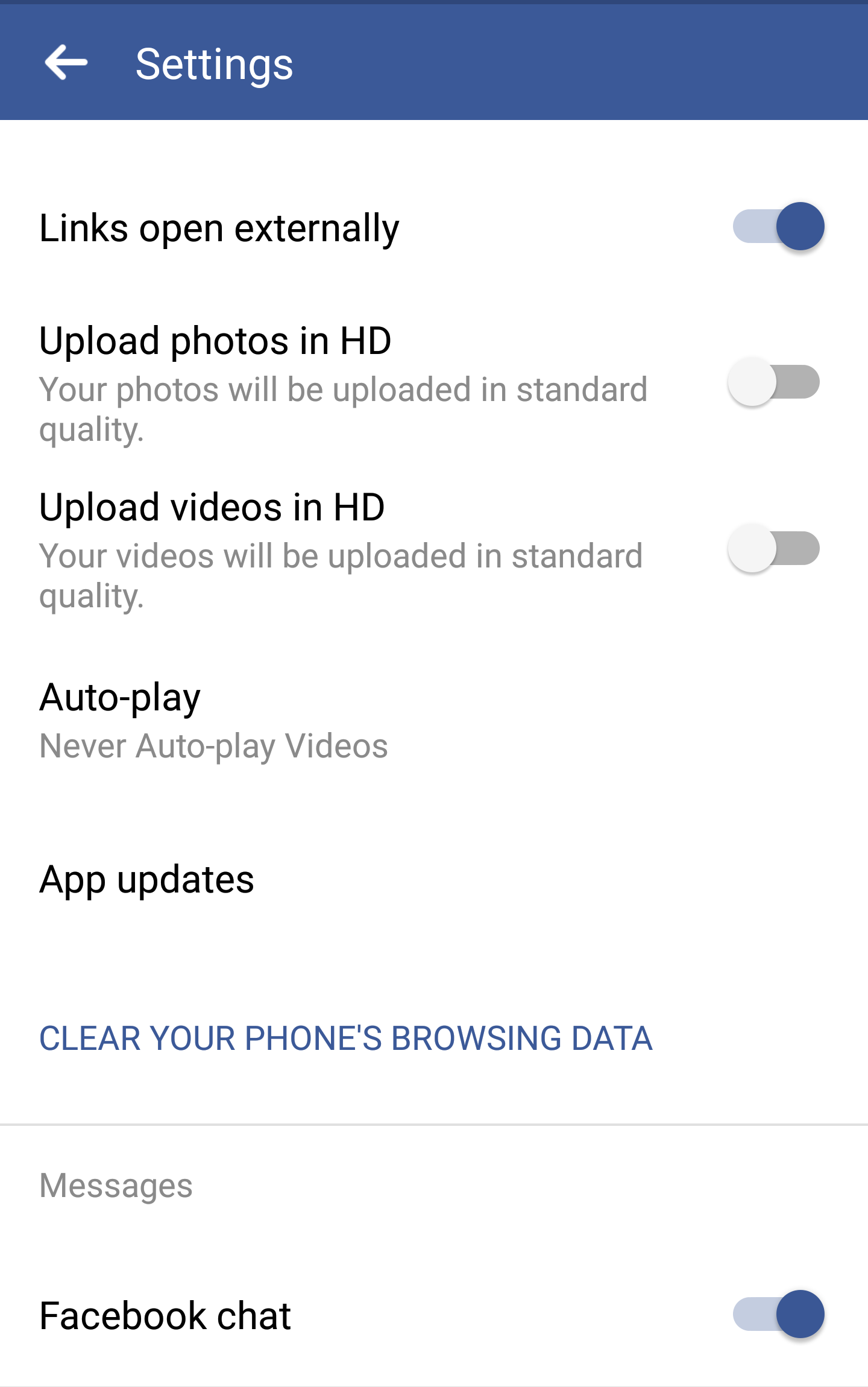
Task: Turn off Facebook chat
Action: point(778,1315)
